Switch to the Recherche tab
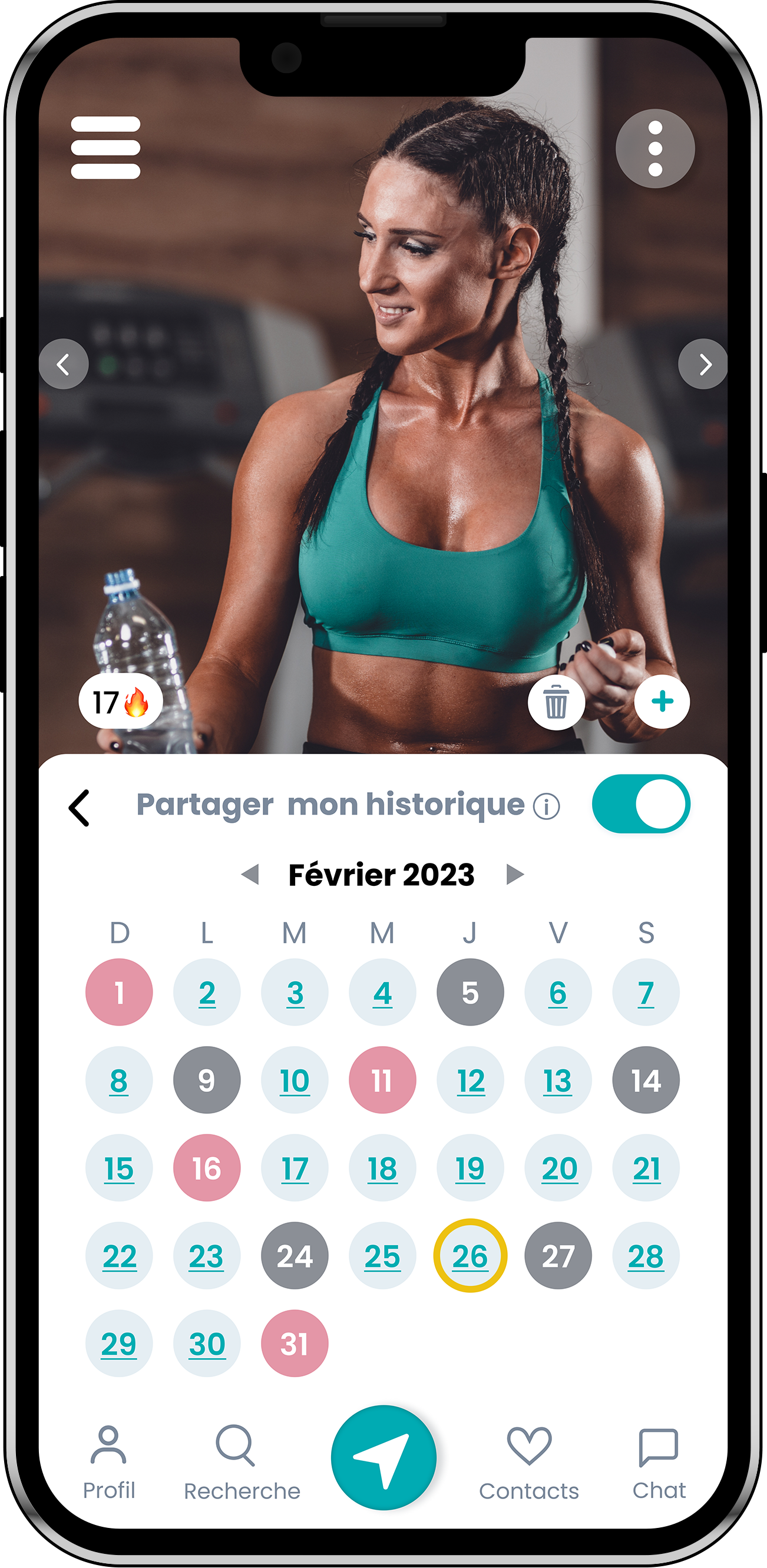Viewport: 767px width, 1568px height. [x=242, y=1462]
